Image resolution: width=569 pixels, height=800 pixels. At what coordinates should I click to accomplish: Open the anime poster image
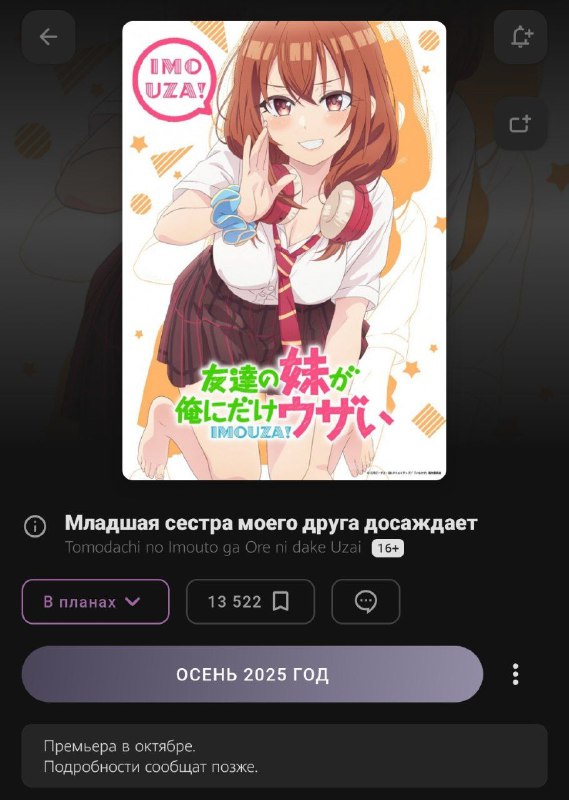pyautogui.click(x=284, y=250)
